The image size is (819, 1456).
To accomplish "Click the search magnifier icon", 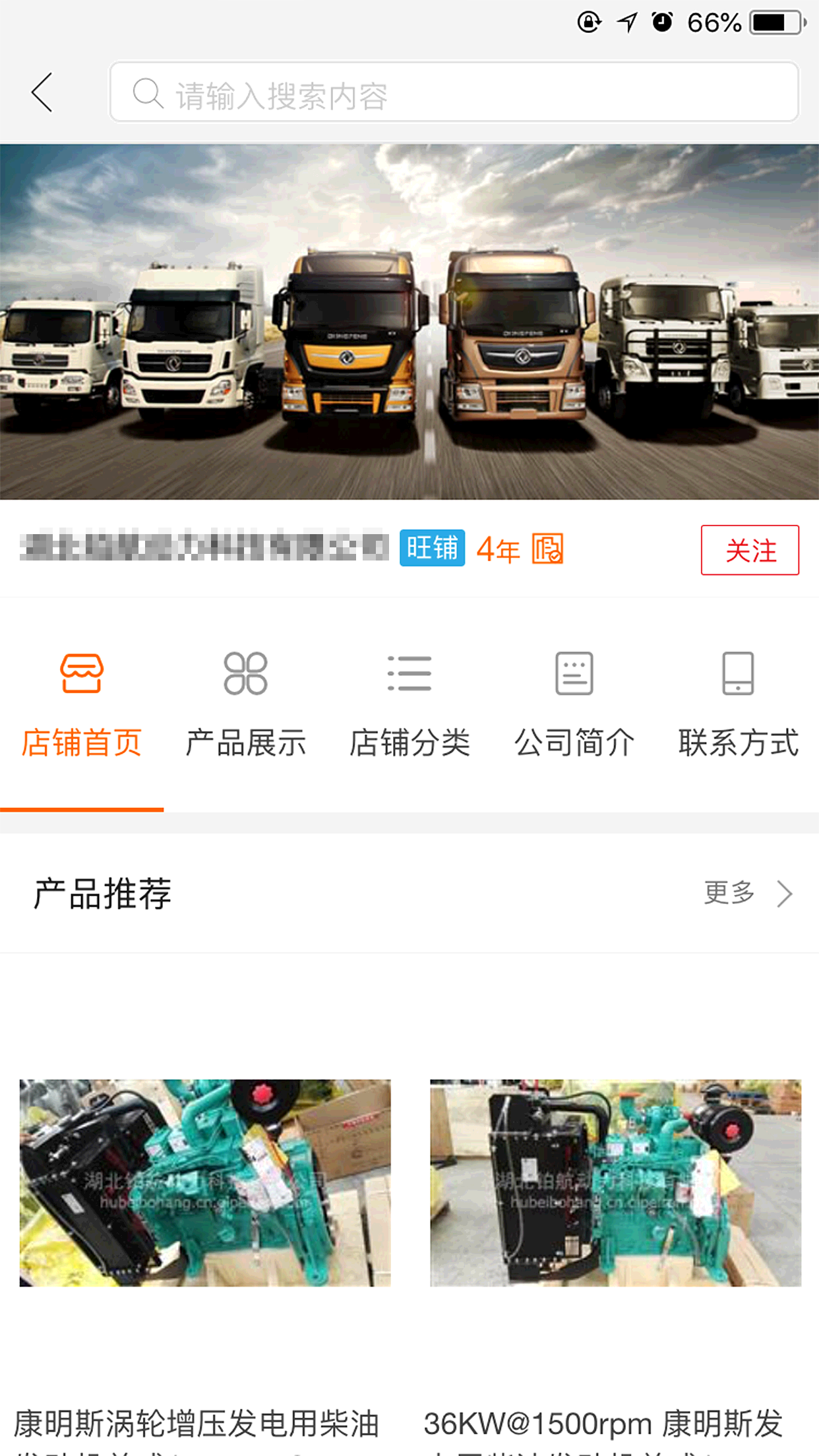I will click(148, 93).
